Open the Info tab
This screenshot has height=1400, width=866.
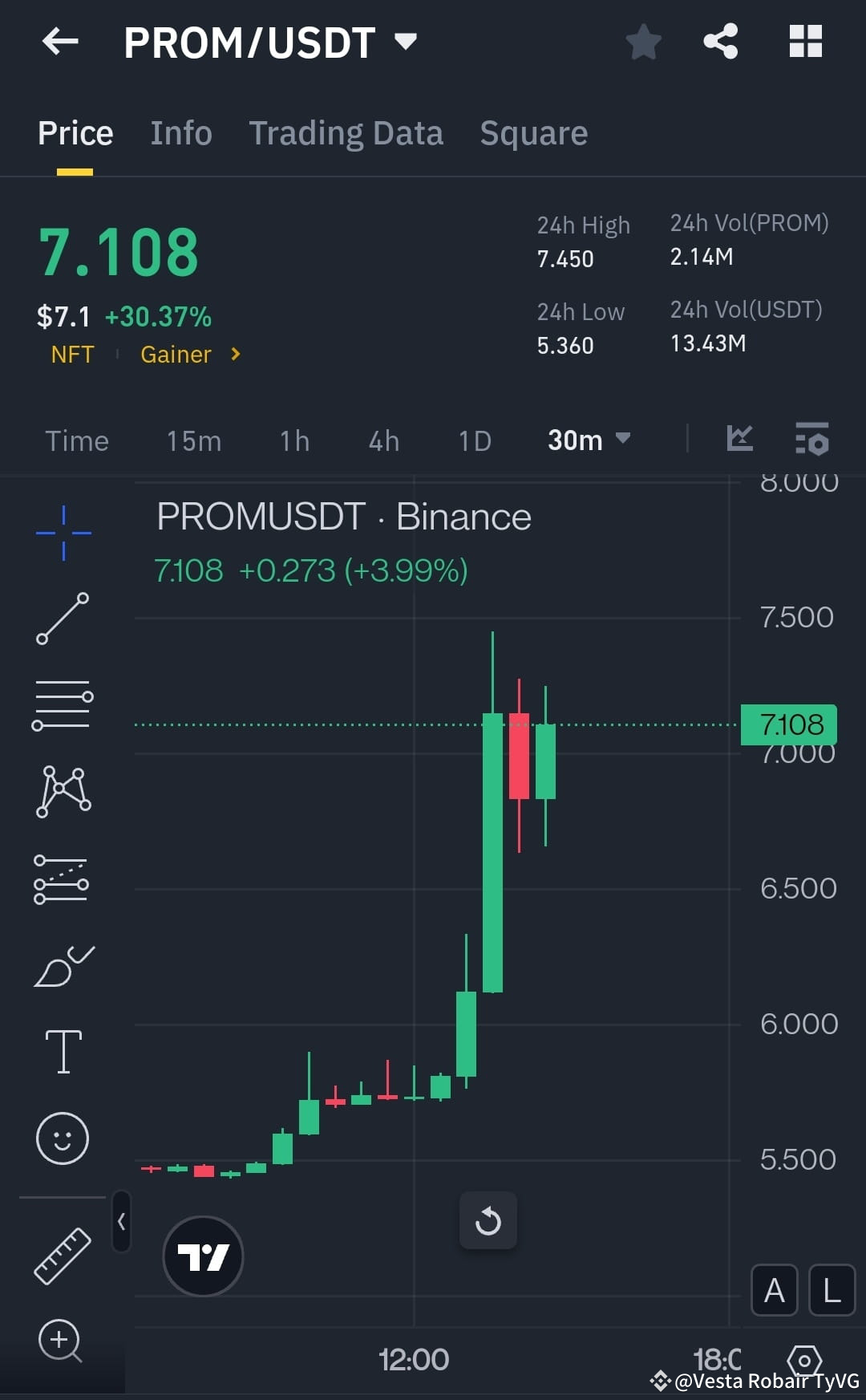pos(180,132)
